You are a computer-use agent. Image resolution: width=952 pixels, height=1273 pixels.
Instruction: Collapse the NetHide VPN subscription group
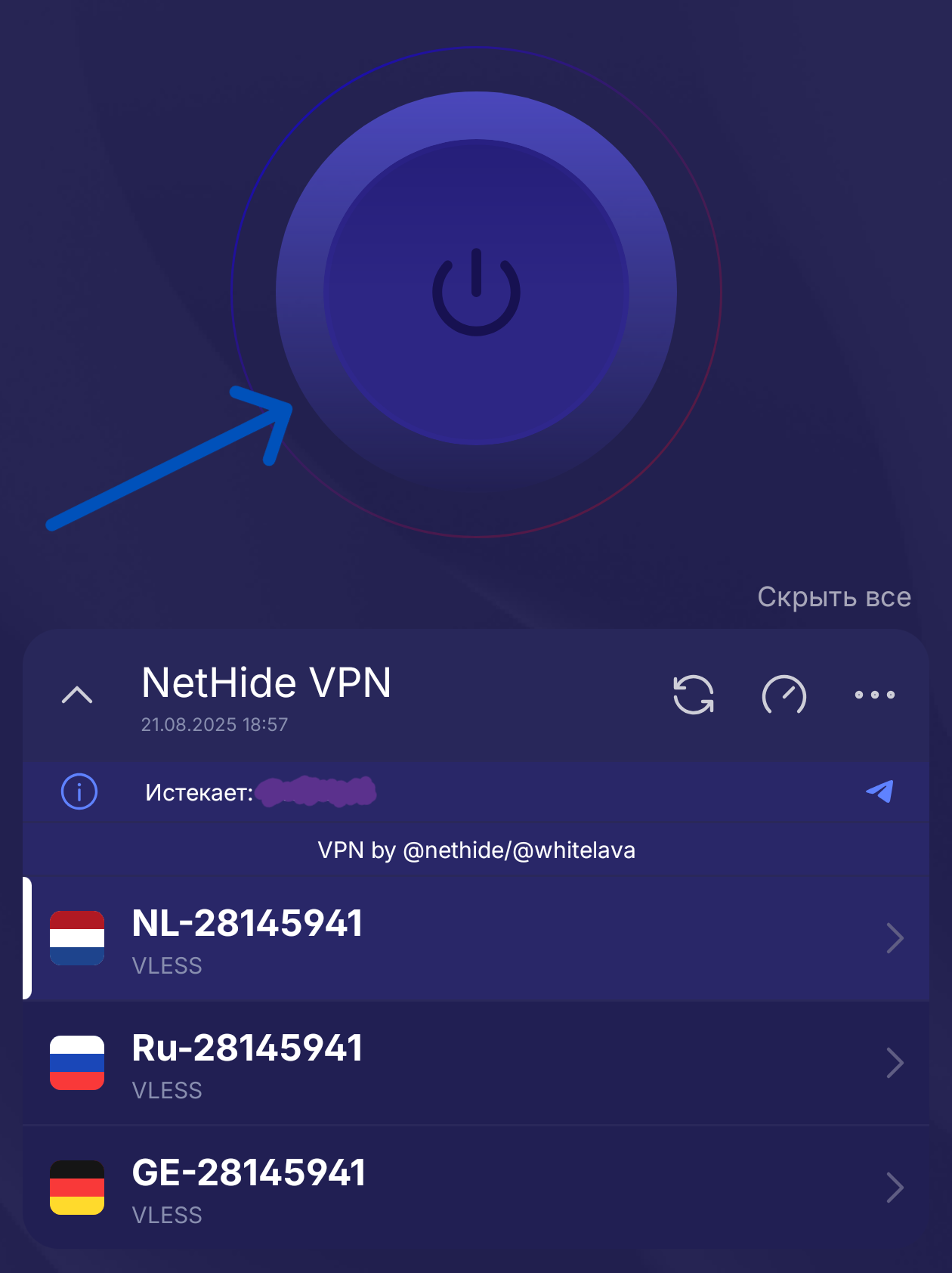77,695
